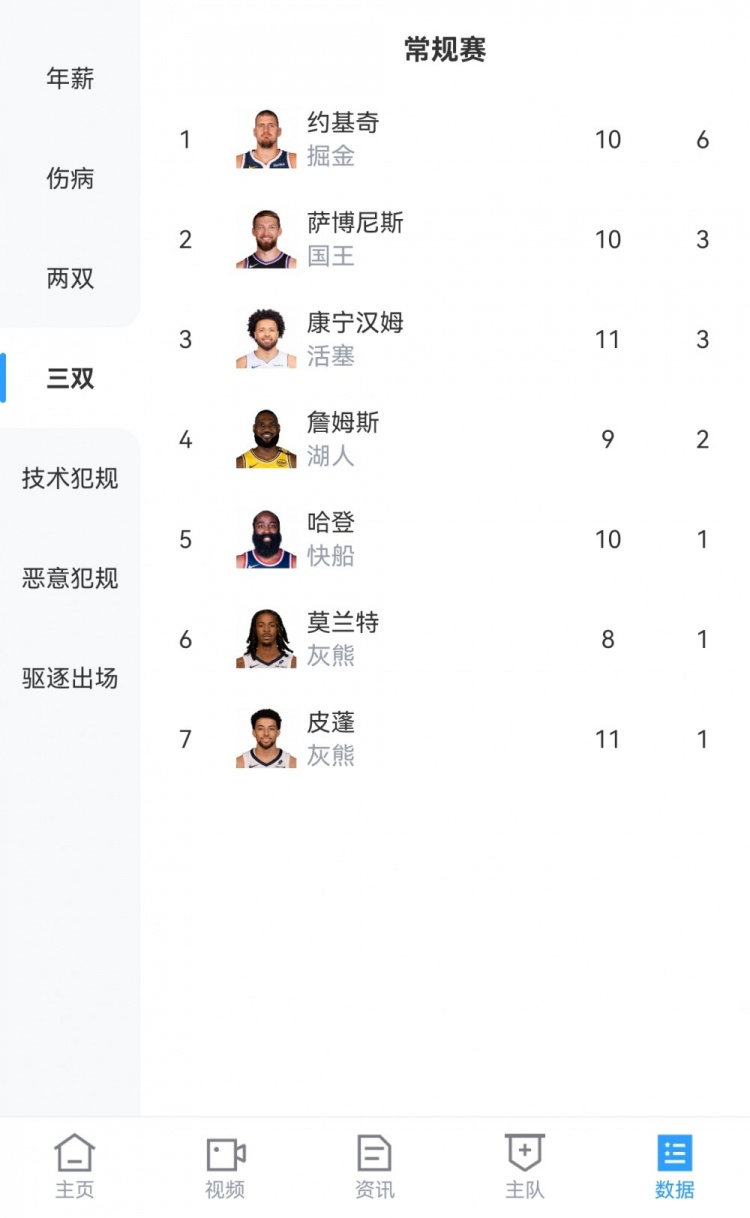Show the 技术犯规 ranking
Screen dimensions: 750x1218
pos(70,478)
